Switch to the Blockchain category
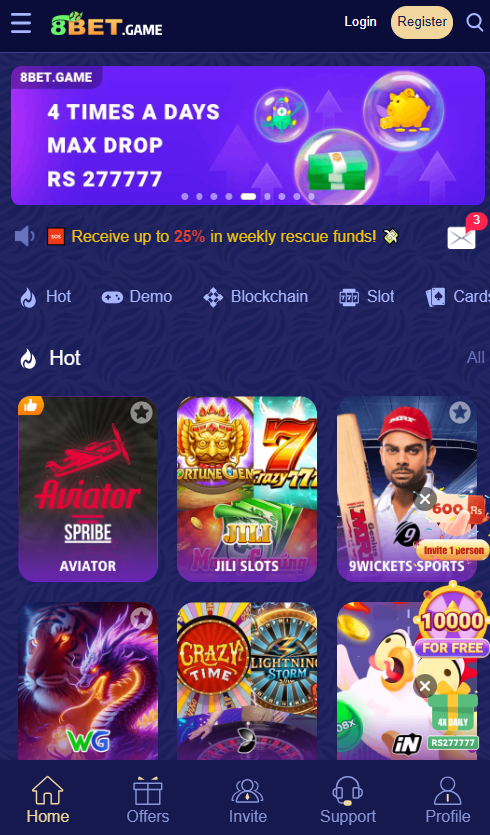490x835 pixels. pyautogui.click(x=256, y=297)
